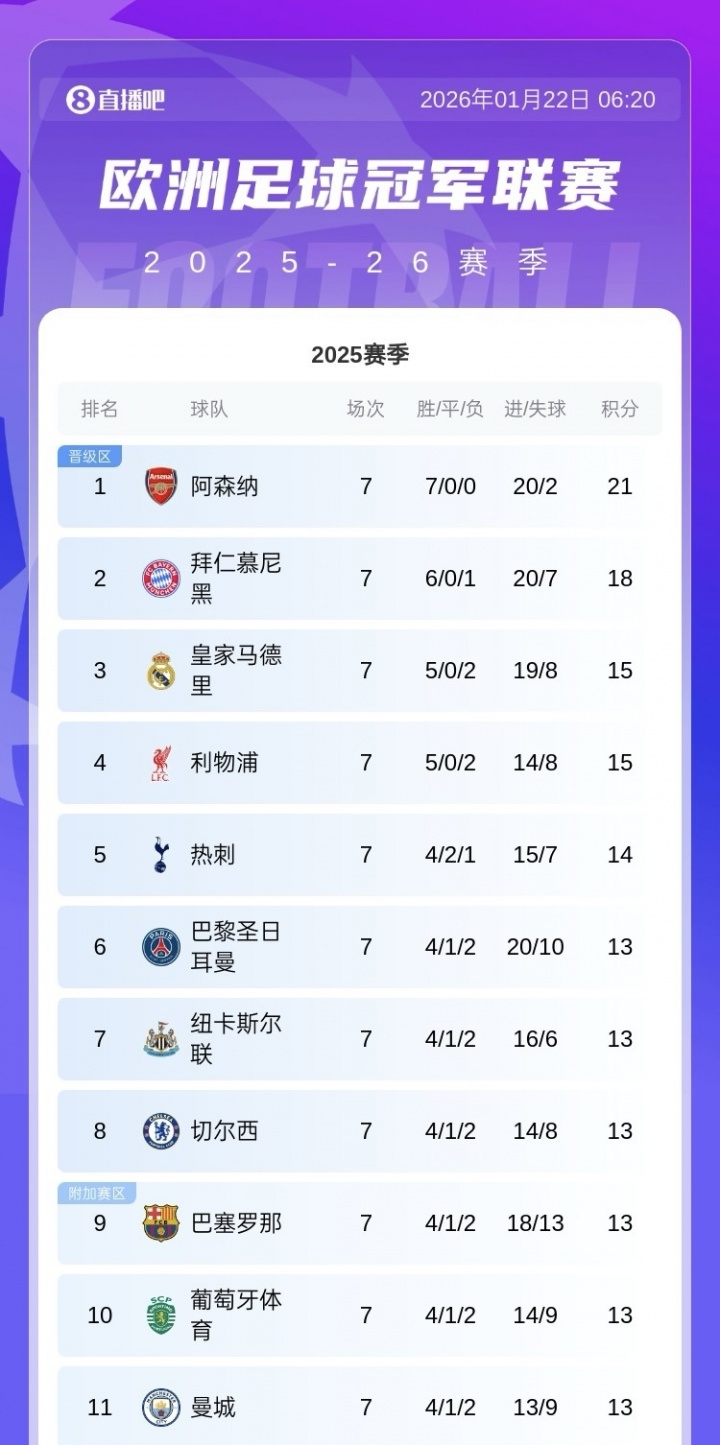Open the Liverpool club badge
This screenshot has height=1445, width=720.
160,762
